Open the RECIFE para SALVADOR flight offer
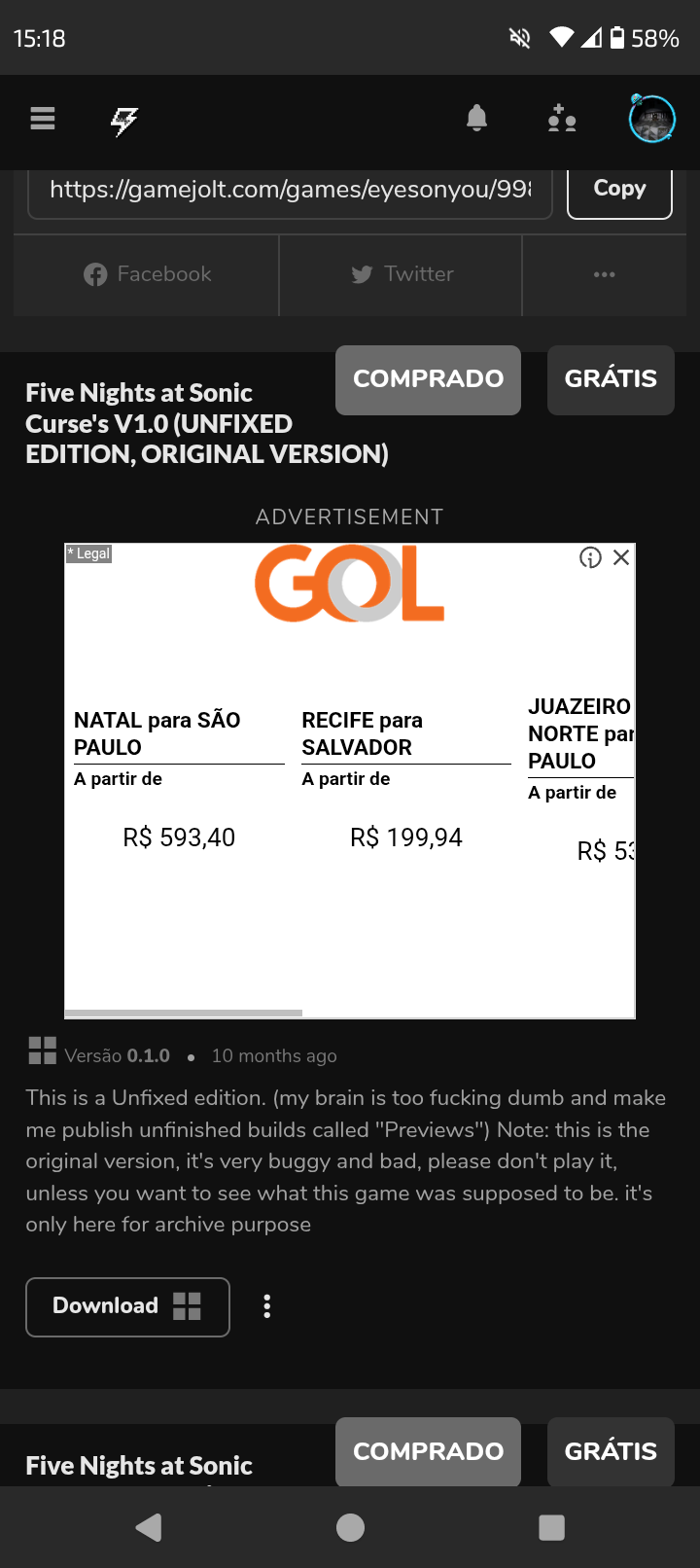 (x=405, y=778)
